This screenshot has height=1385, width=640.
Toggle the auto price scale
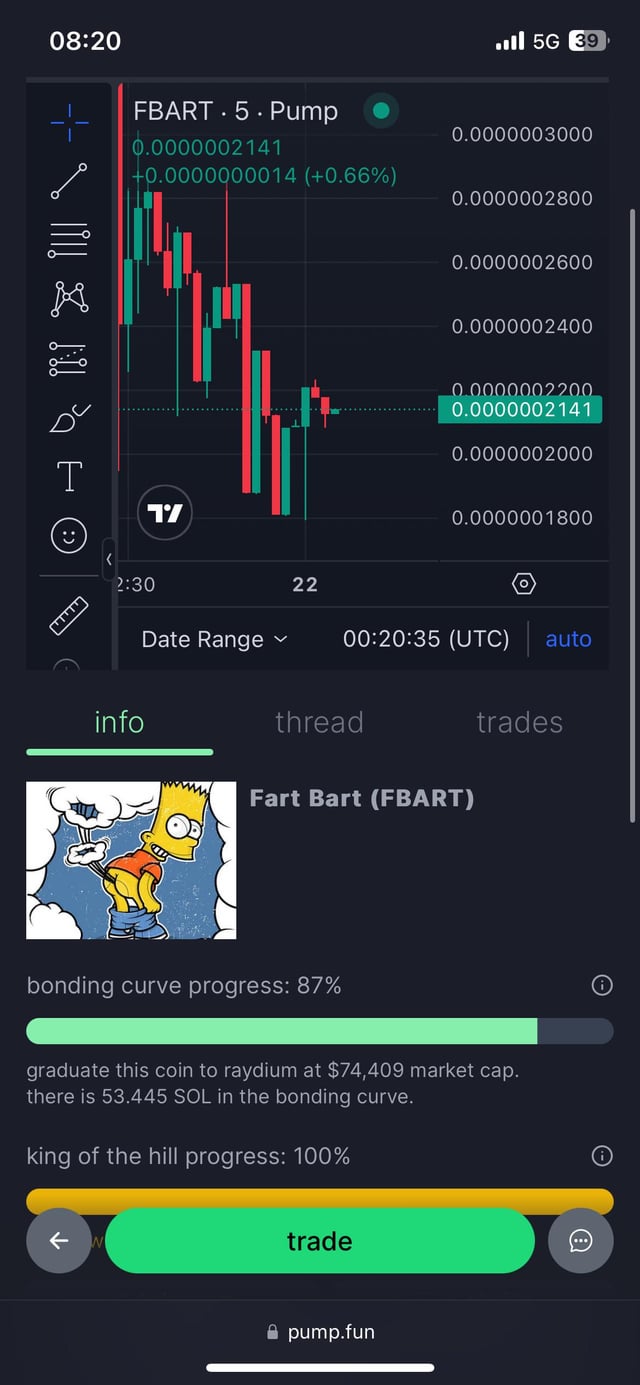click(x=568, y=639)
